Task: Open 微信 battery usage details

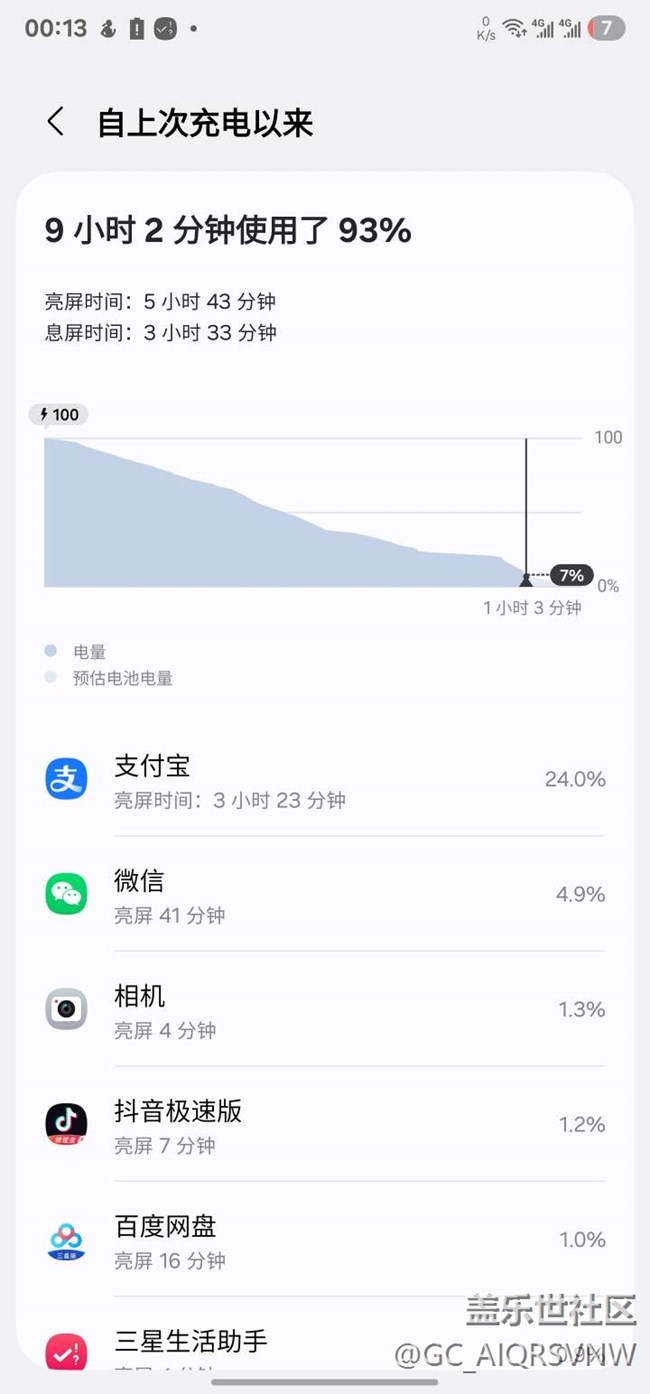Action: point(325,895)
